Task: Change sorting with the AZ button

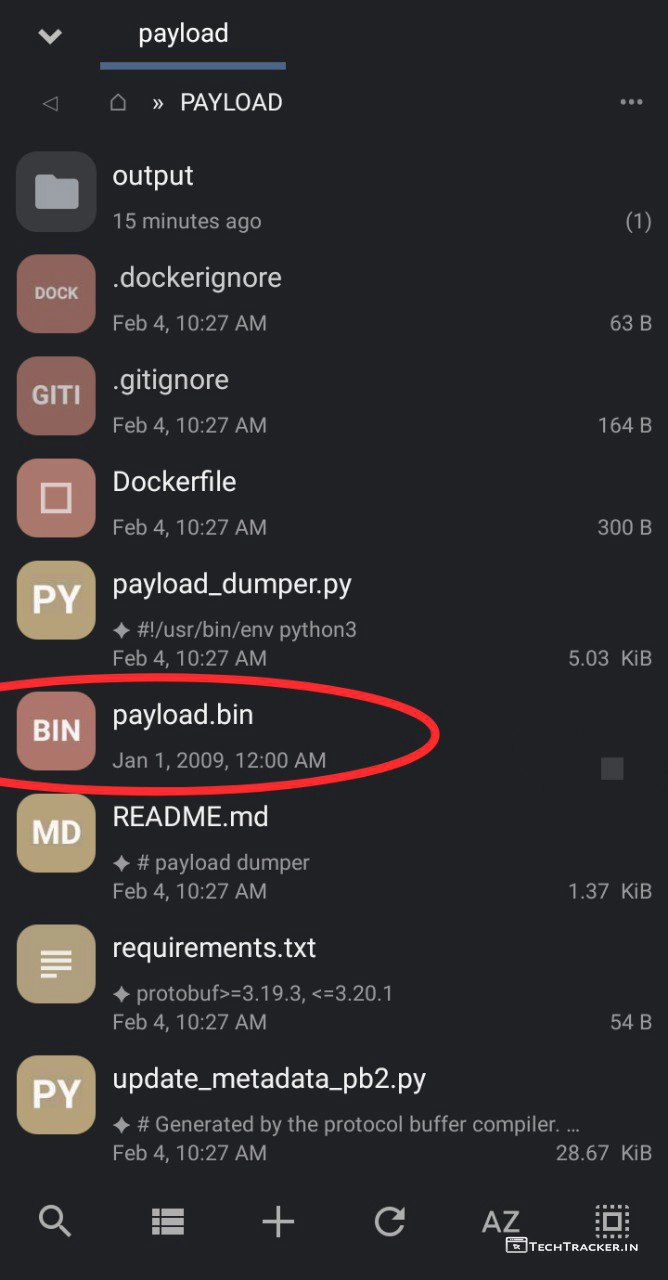Action: 500,1221
